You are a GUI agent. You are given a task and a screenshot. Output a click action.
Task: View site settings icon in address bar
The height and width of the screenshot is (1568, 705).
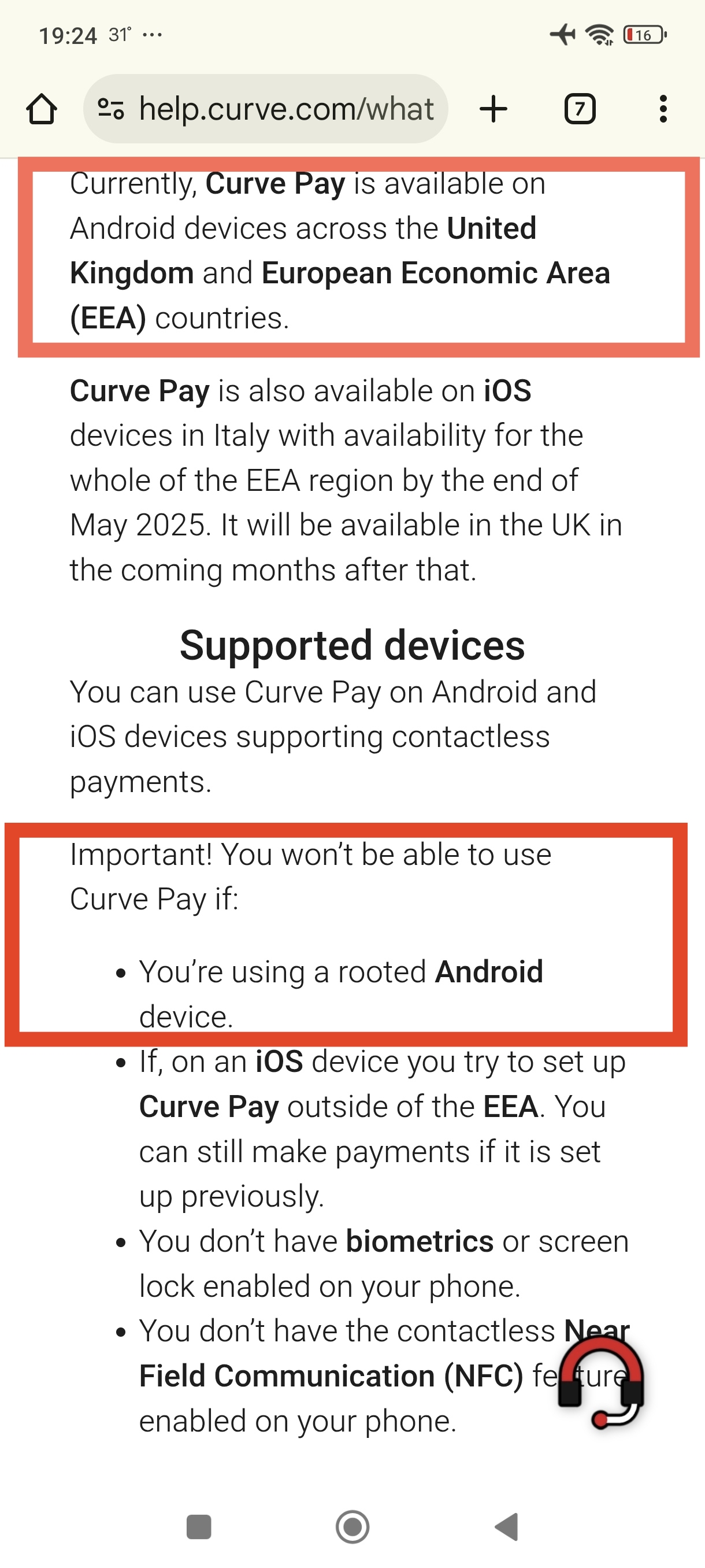112,109
